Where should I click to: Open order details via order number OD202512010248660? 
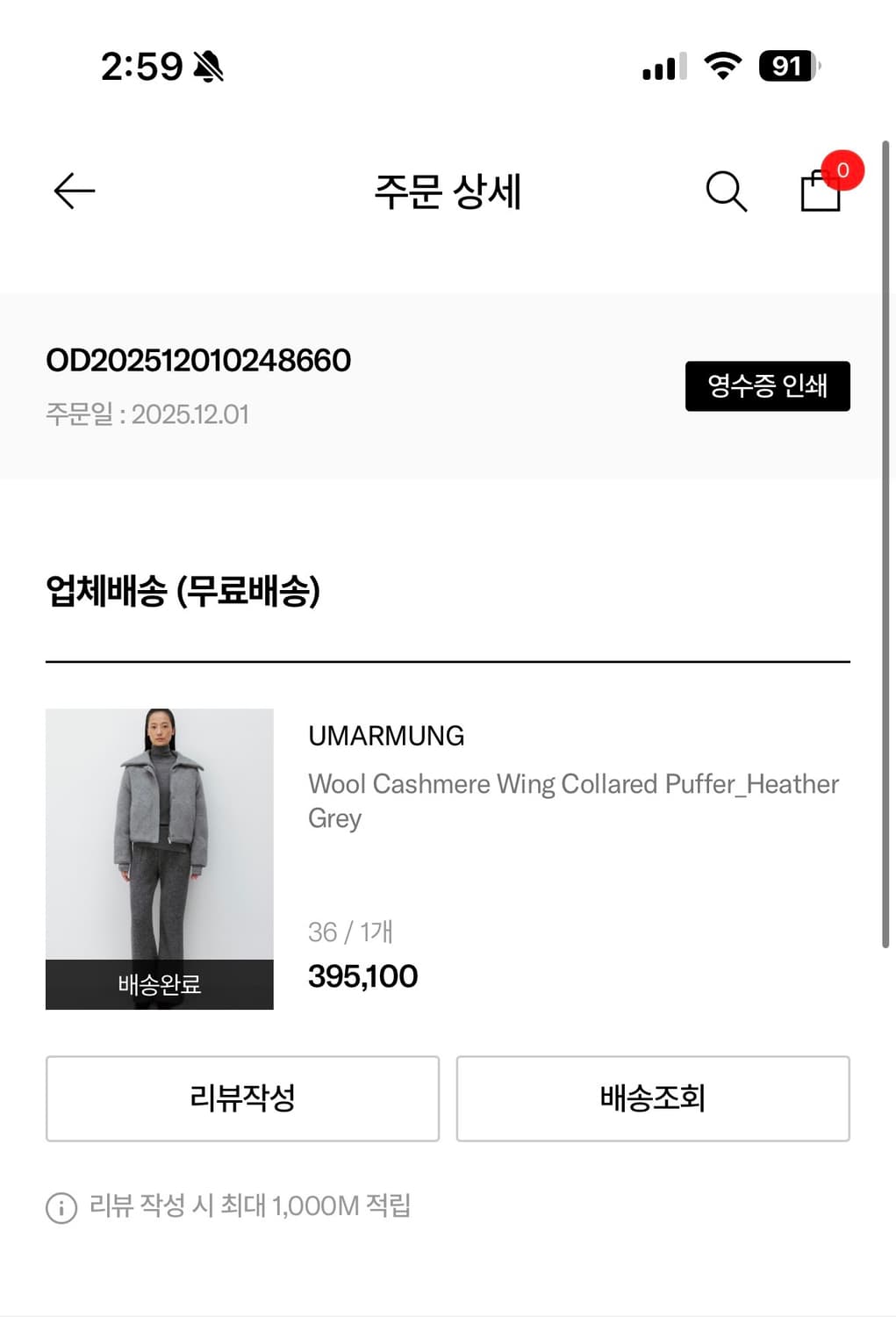(197, 359)
